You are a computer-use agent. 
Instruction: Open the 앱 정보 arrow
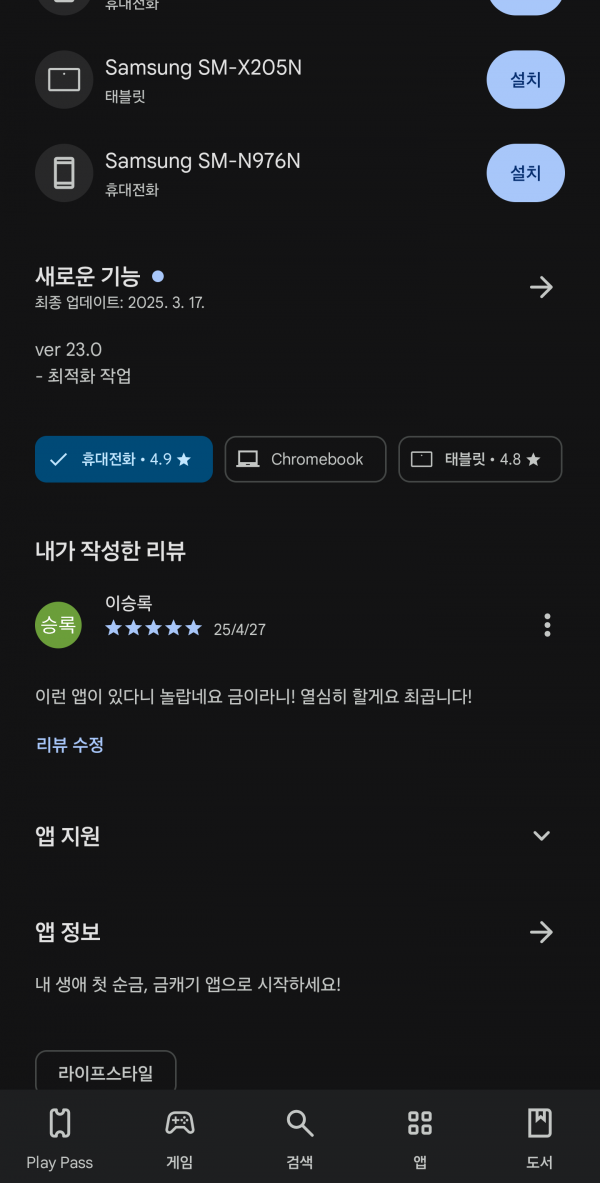(541, 933)
